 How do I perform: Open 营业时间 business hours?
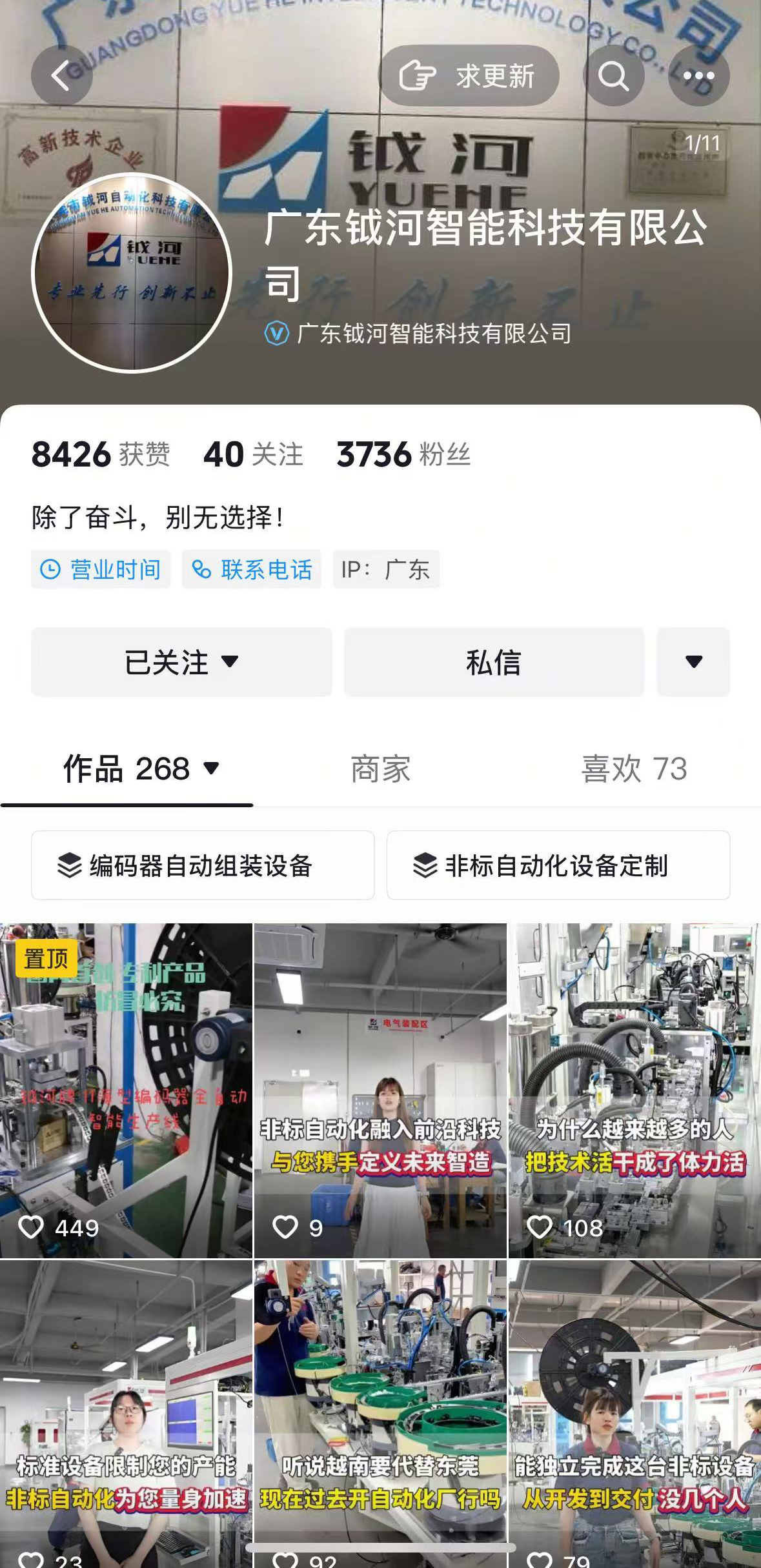tap(101, 569)
